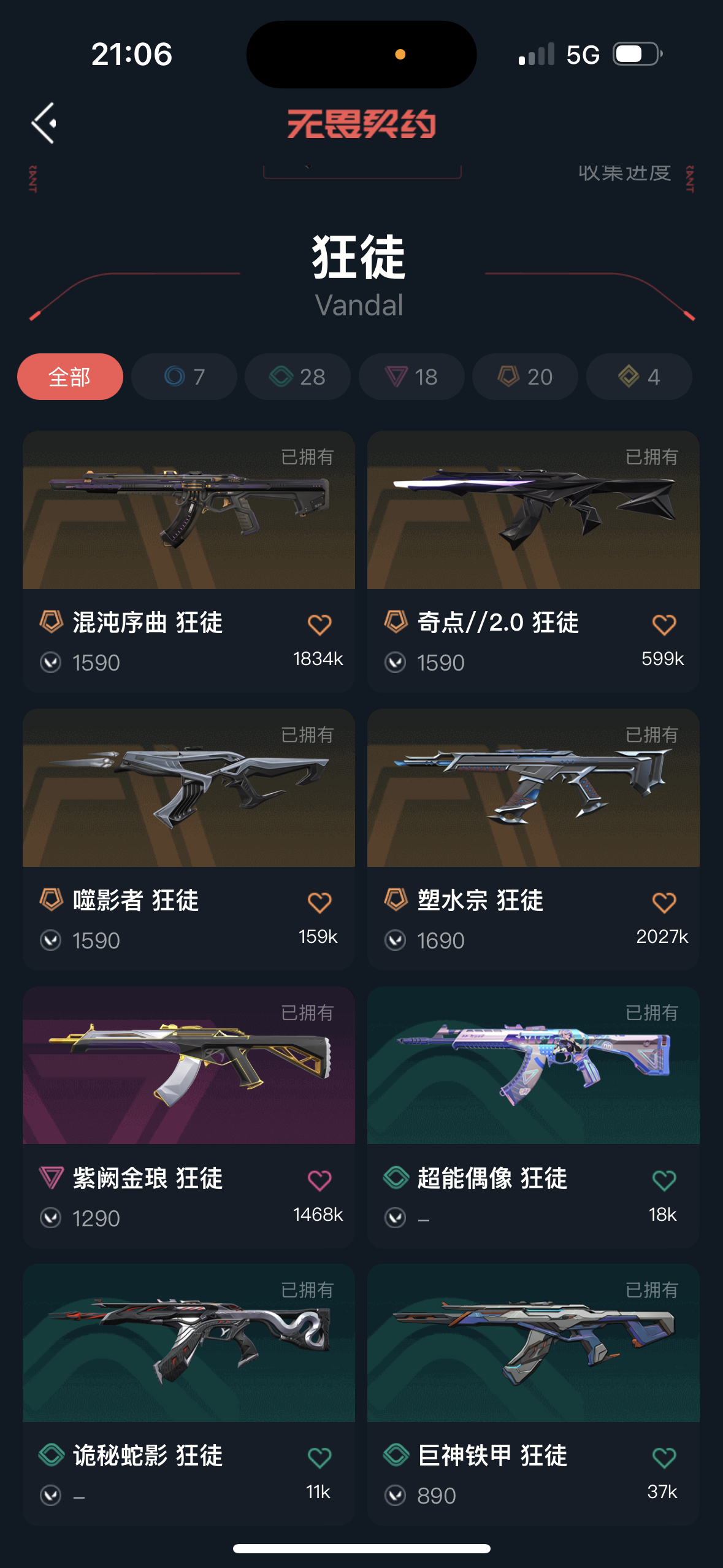This screenshot has height=1568, width=723.
Task: Open the 混沌序曲 狂徒 skin card
Action: click(x=189, y=510)
